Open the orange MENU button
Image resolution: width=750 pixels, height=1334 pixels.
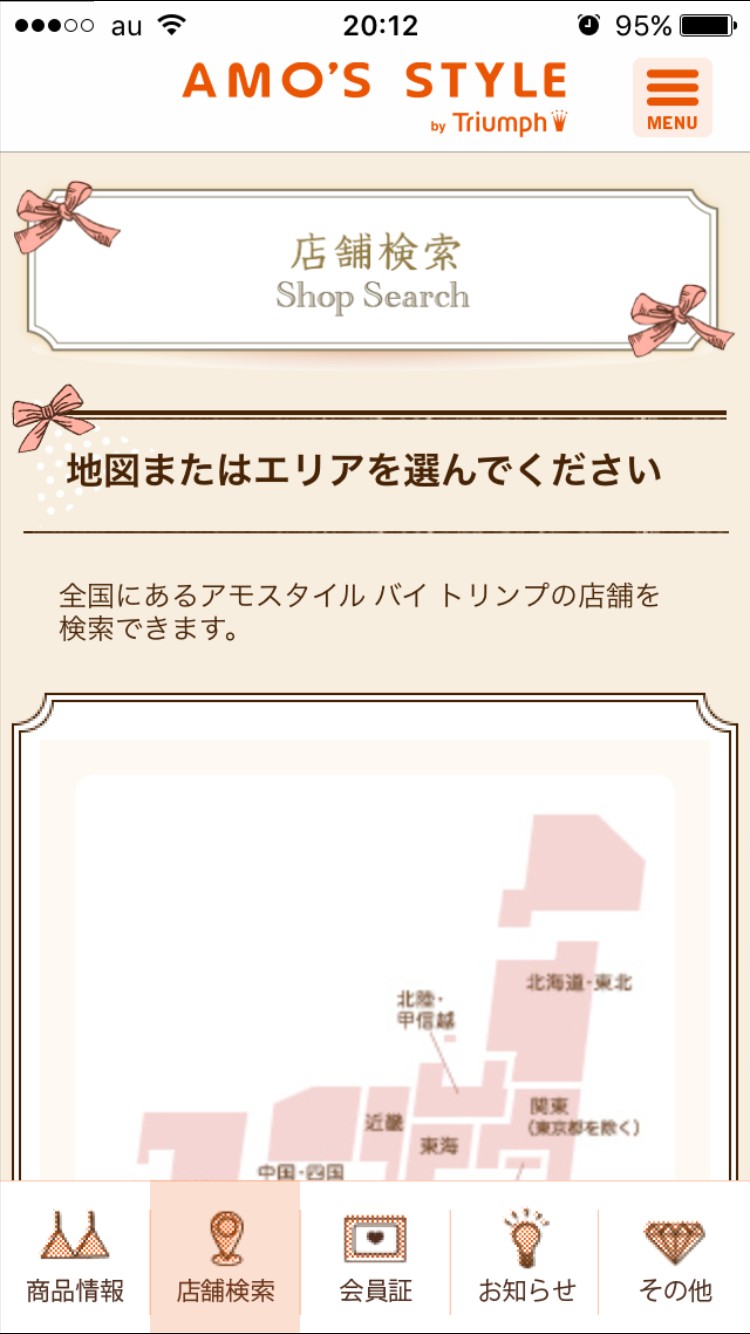[x=672, y=98]
